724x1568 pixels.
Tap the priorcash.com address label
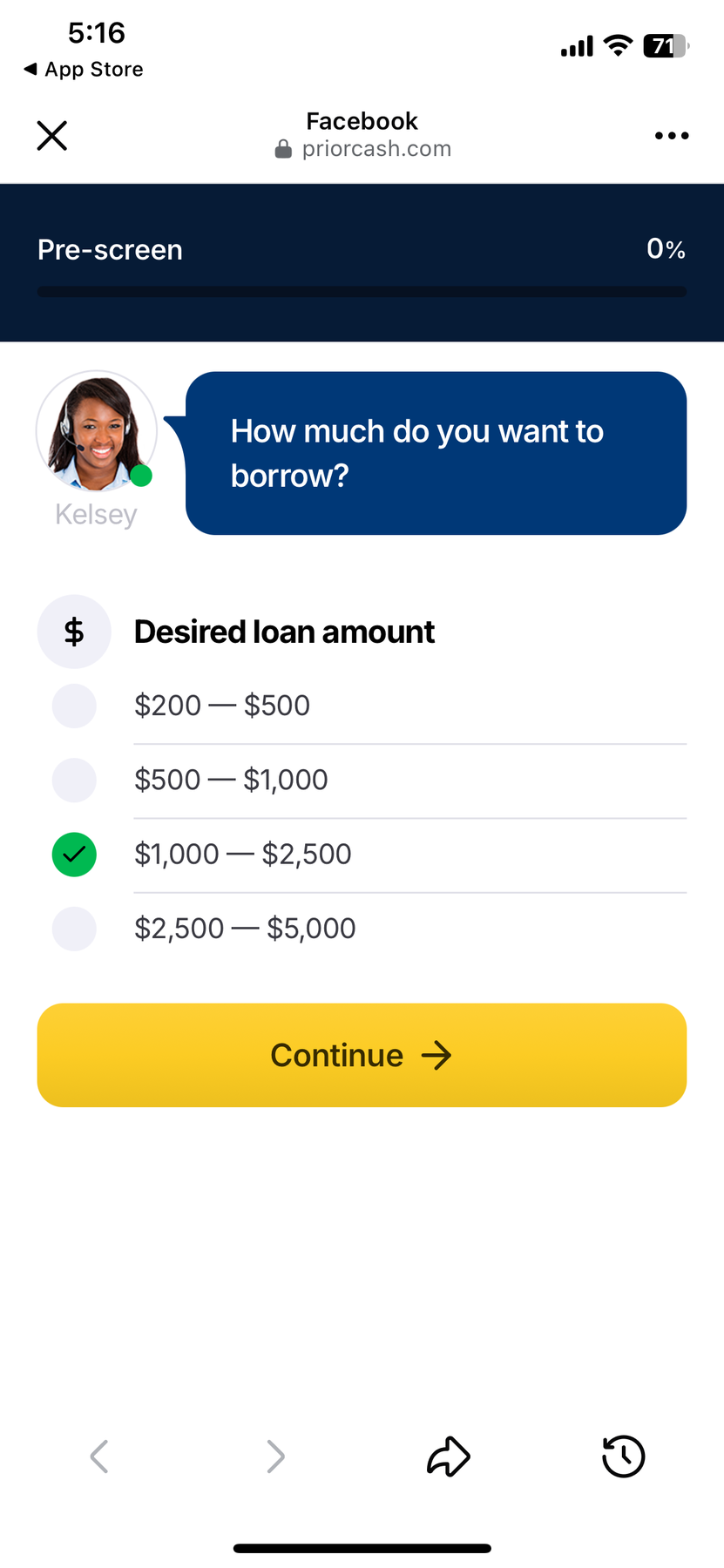(x=376, y=148)
